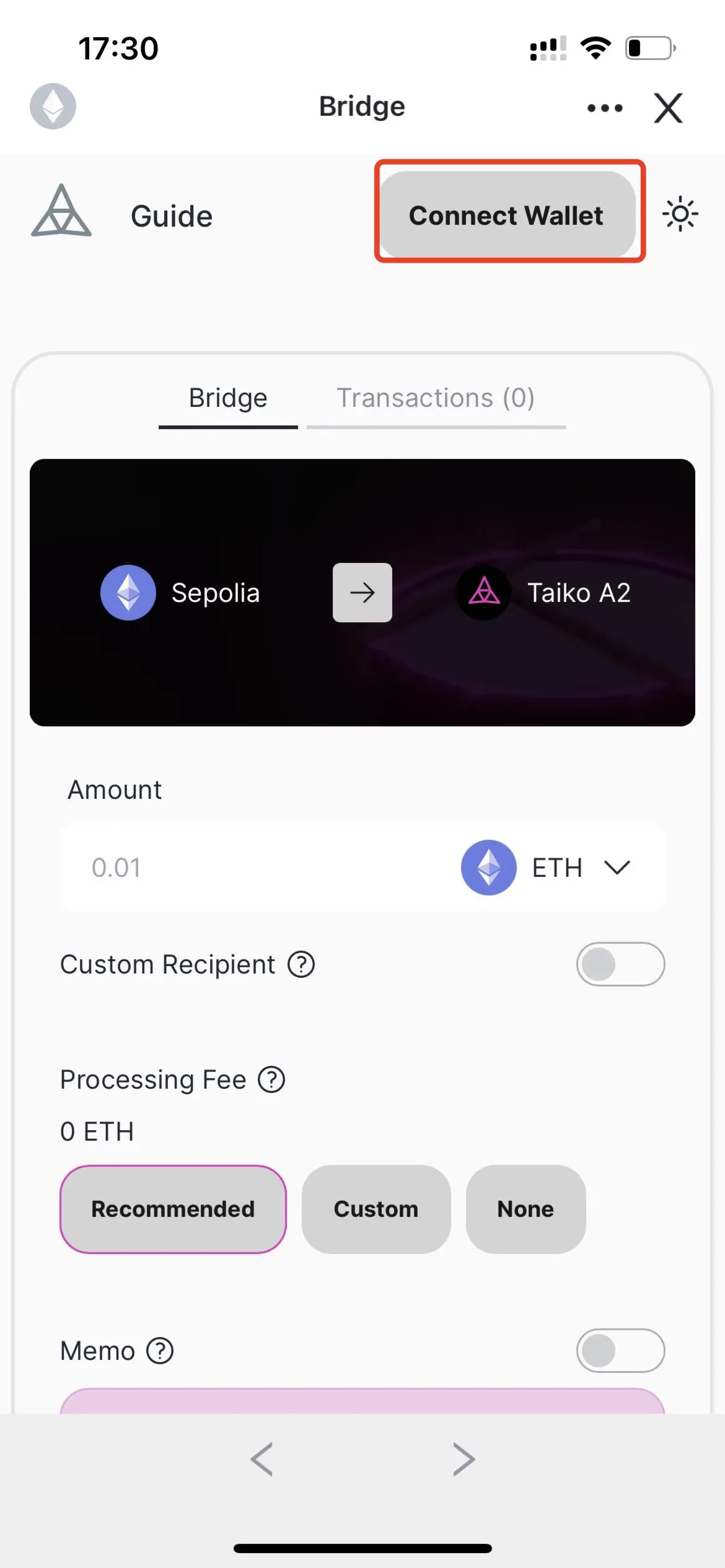Expand the ETH token dropdown
Screen dimensions: 725x1568
click(x=547, y=867)
